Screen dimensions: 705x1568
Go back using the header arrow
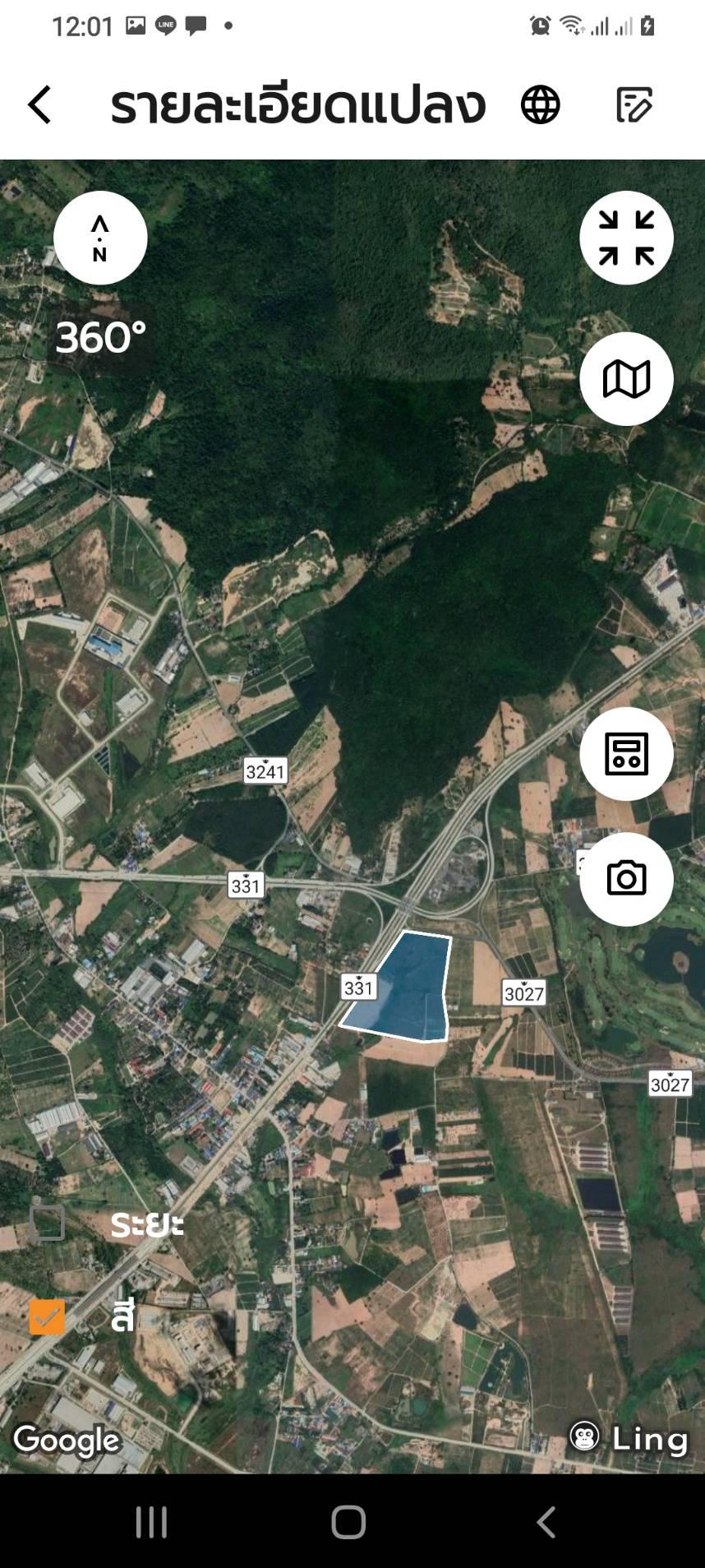point(39,105)
